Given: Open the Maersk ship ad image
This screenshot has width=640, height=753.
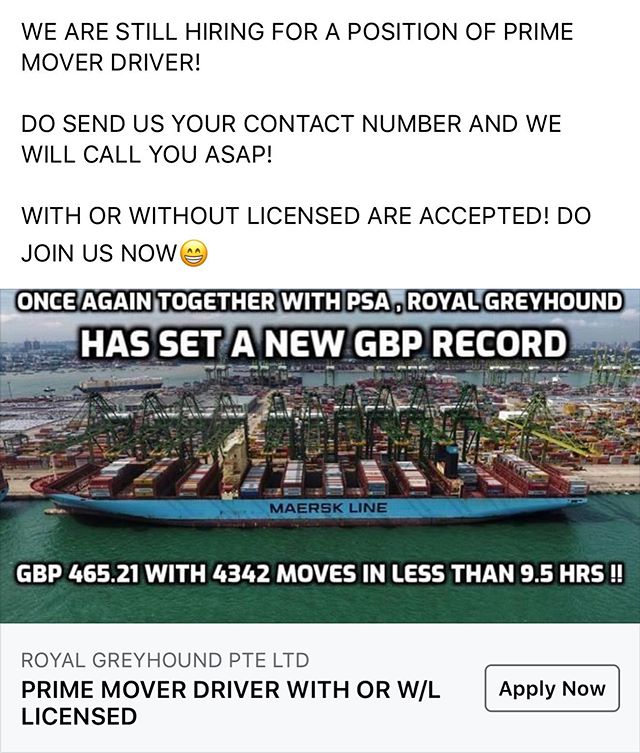Looking at the screenshot, I should coord(320,455).
